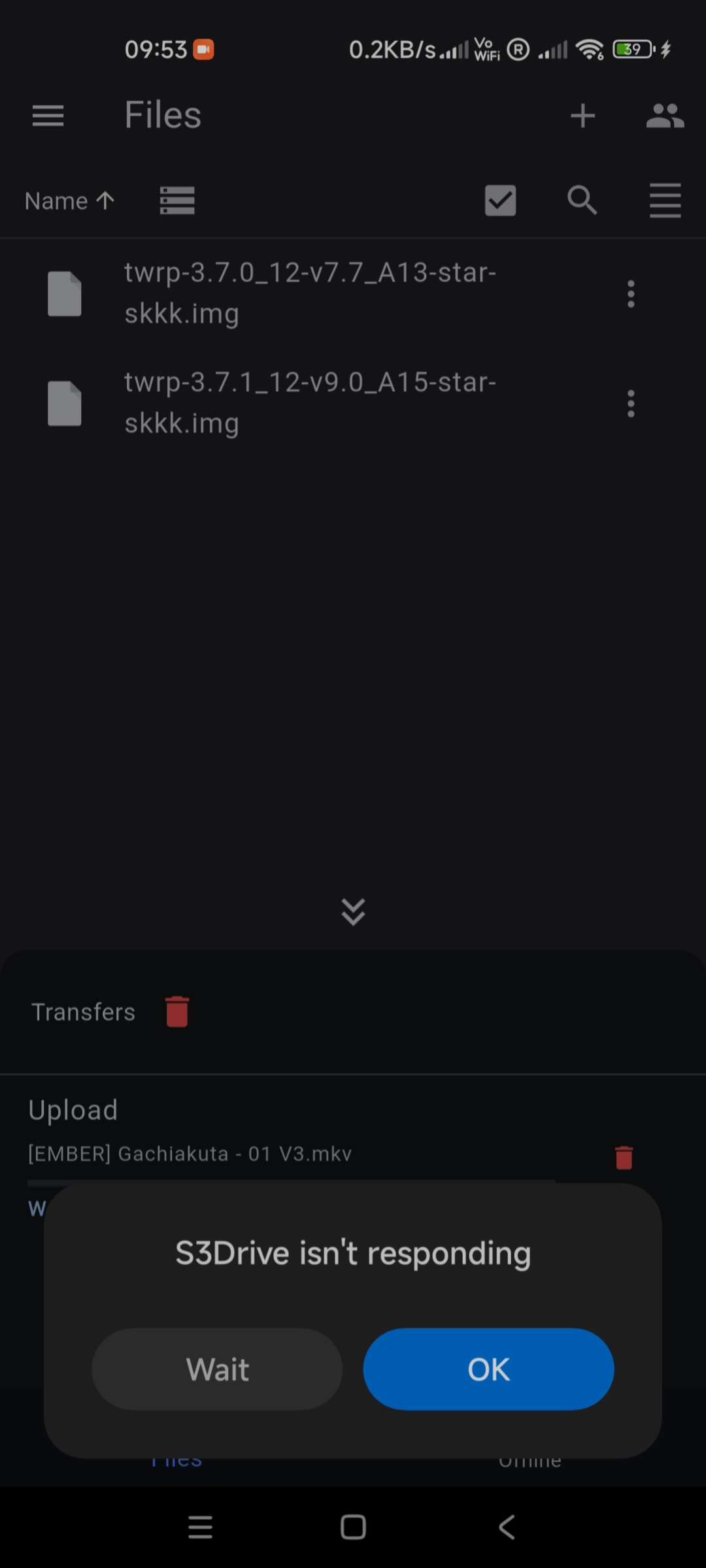
Task: Show options for twrp-3.7.0 file
Action: (x=631, y=294)
